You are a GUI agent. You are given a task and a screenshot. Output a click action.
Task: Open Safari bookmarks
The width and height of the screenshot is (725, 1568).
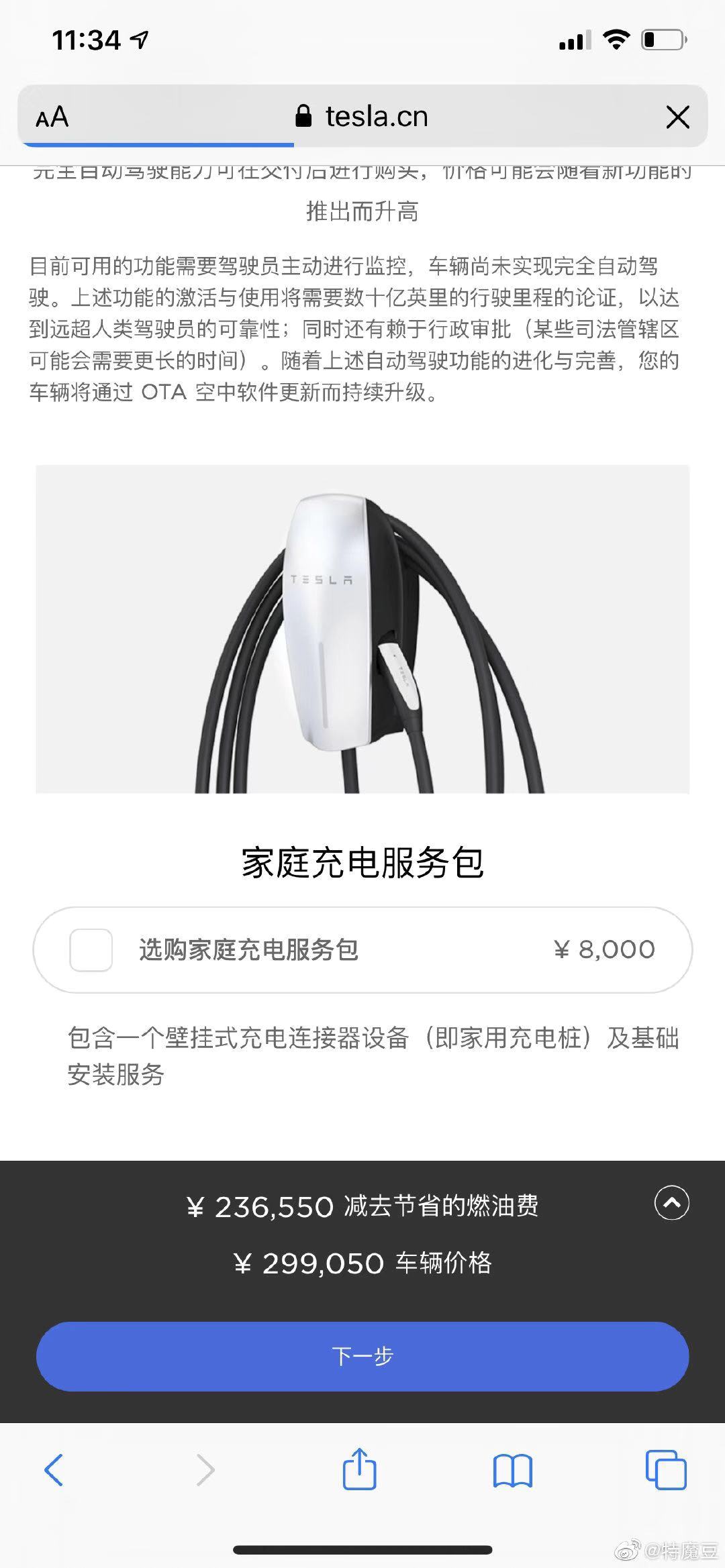click(x=512, y=1469)
